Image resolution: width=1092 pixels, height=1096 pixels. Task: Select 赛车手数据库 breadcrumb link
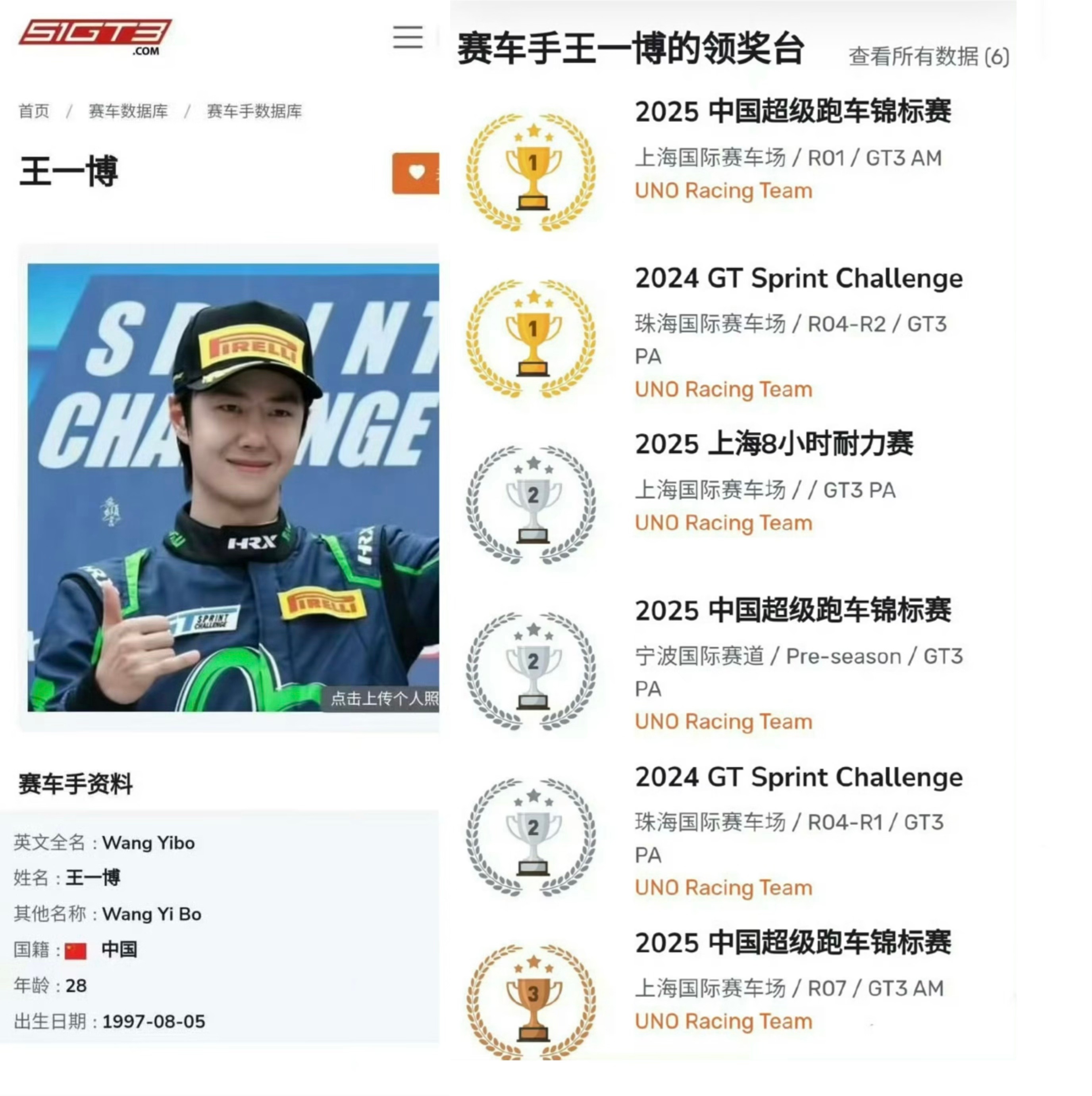[x=254, y=112]
